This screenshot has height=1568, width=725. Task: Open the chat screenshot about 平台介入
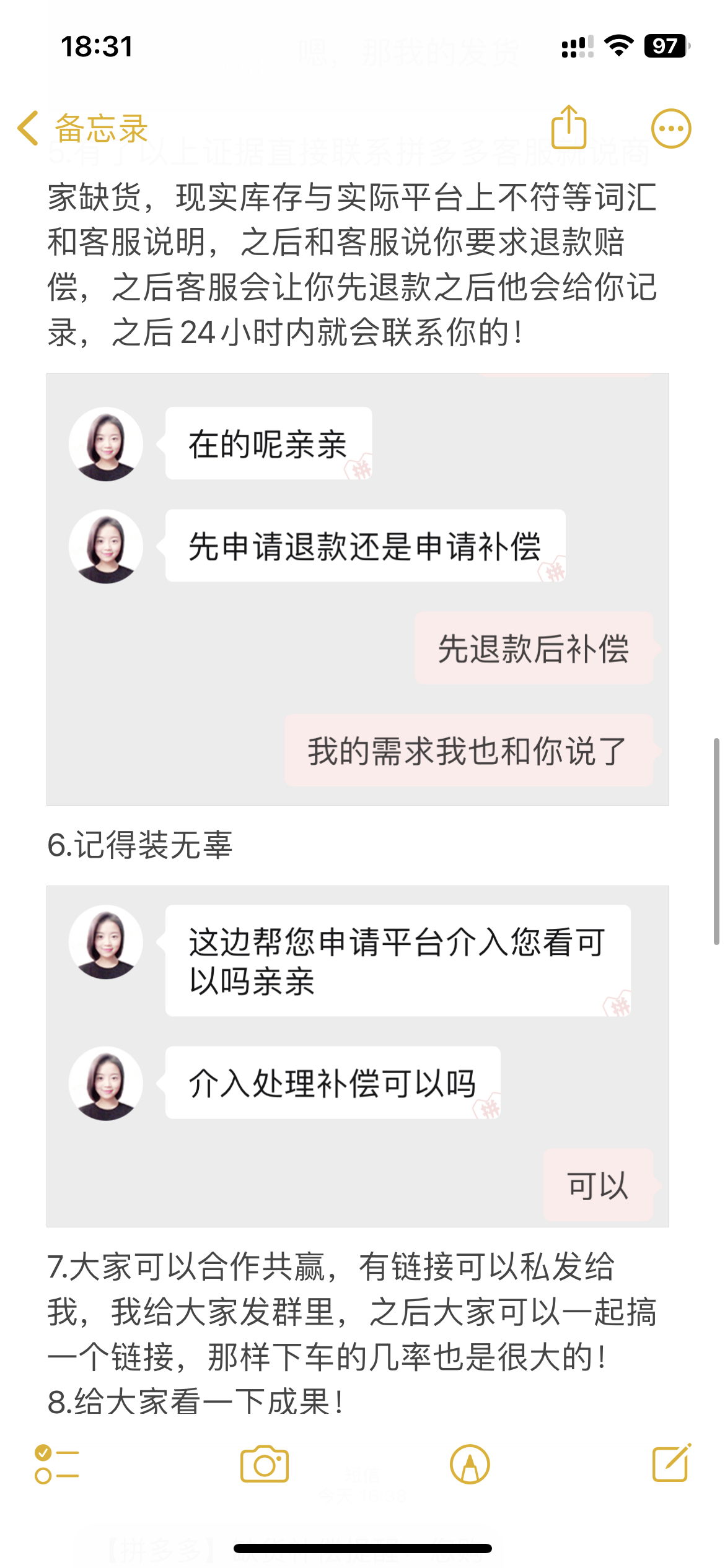point(358,1056)
